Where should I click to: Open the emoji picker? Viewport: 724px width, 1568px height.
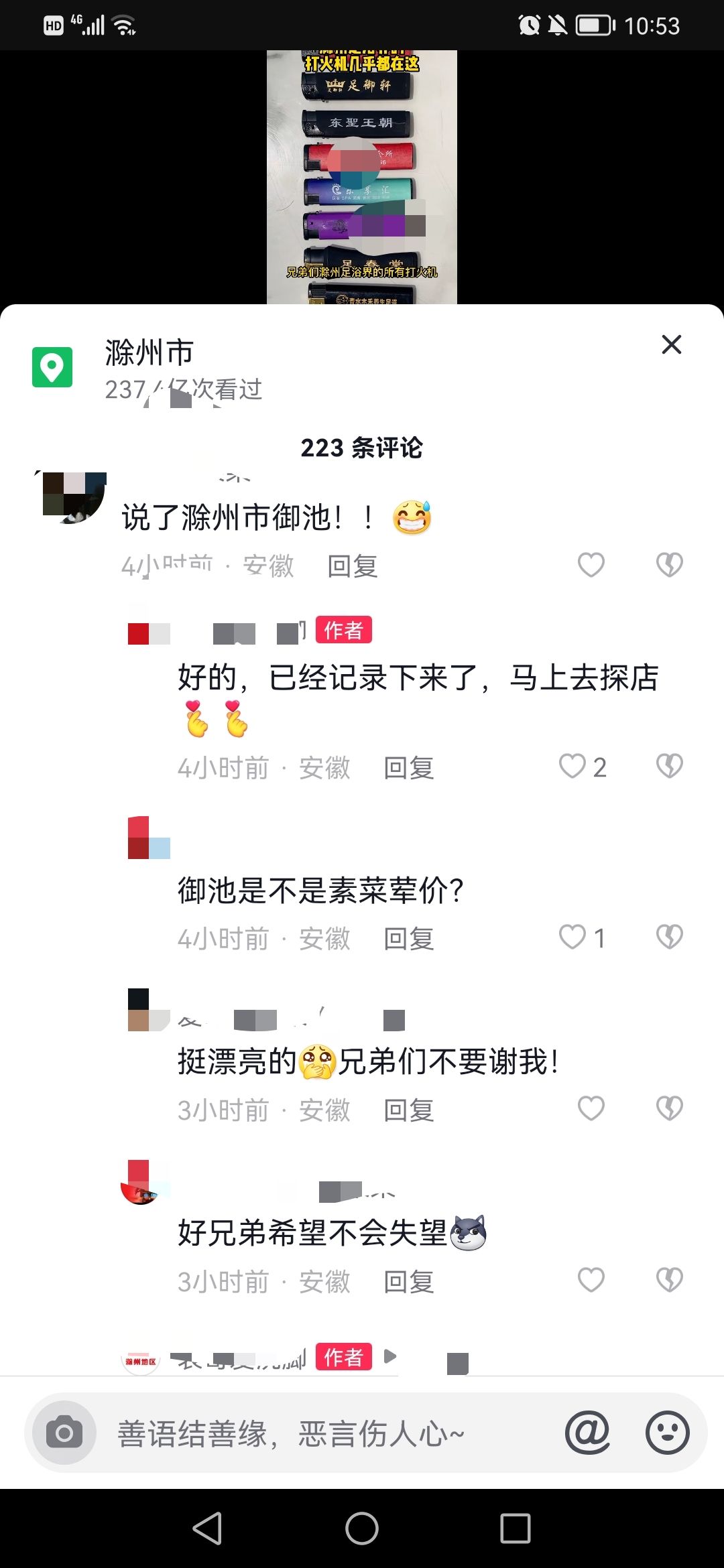667,1433
